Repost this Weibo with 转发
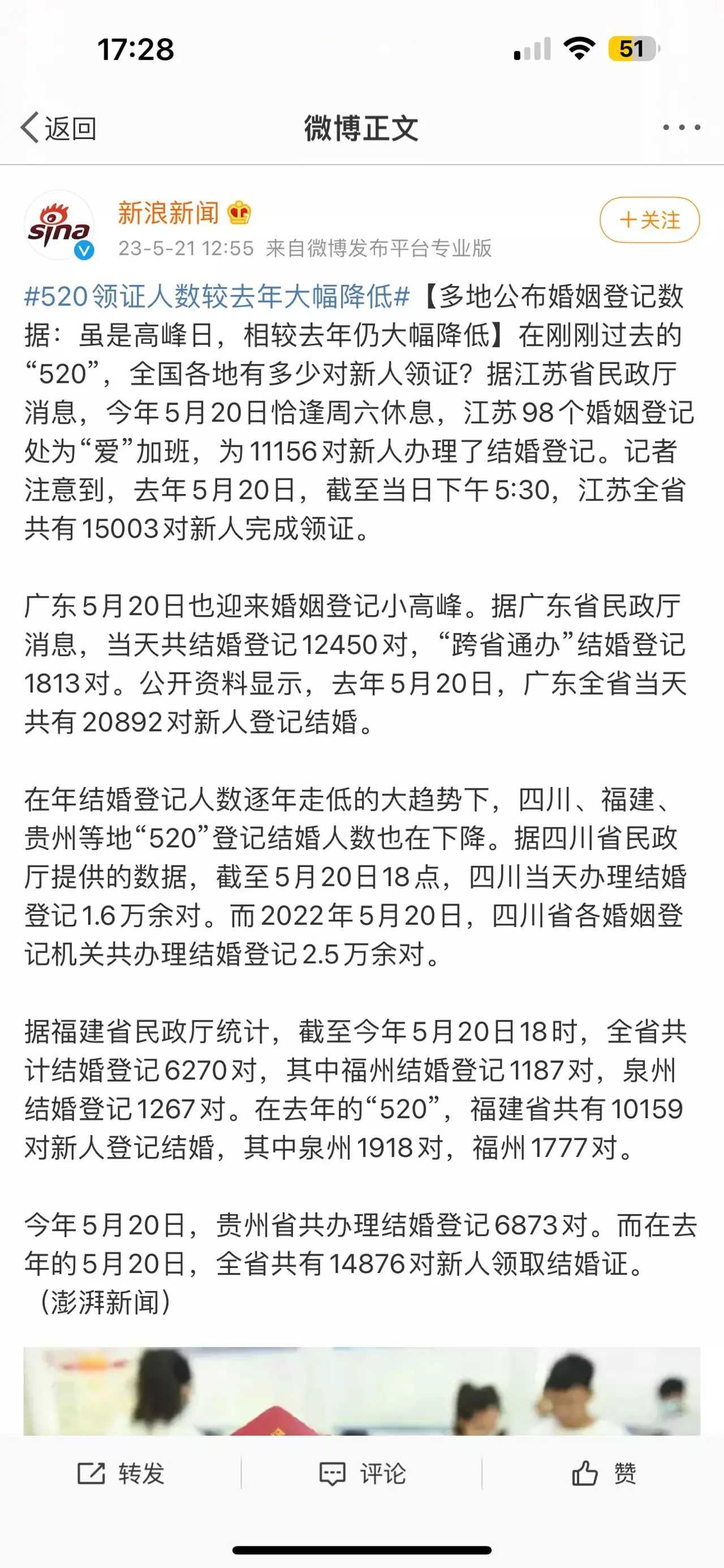724x1568 pixels. (121, 1474)
